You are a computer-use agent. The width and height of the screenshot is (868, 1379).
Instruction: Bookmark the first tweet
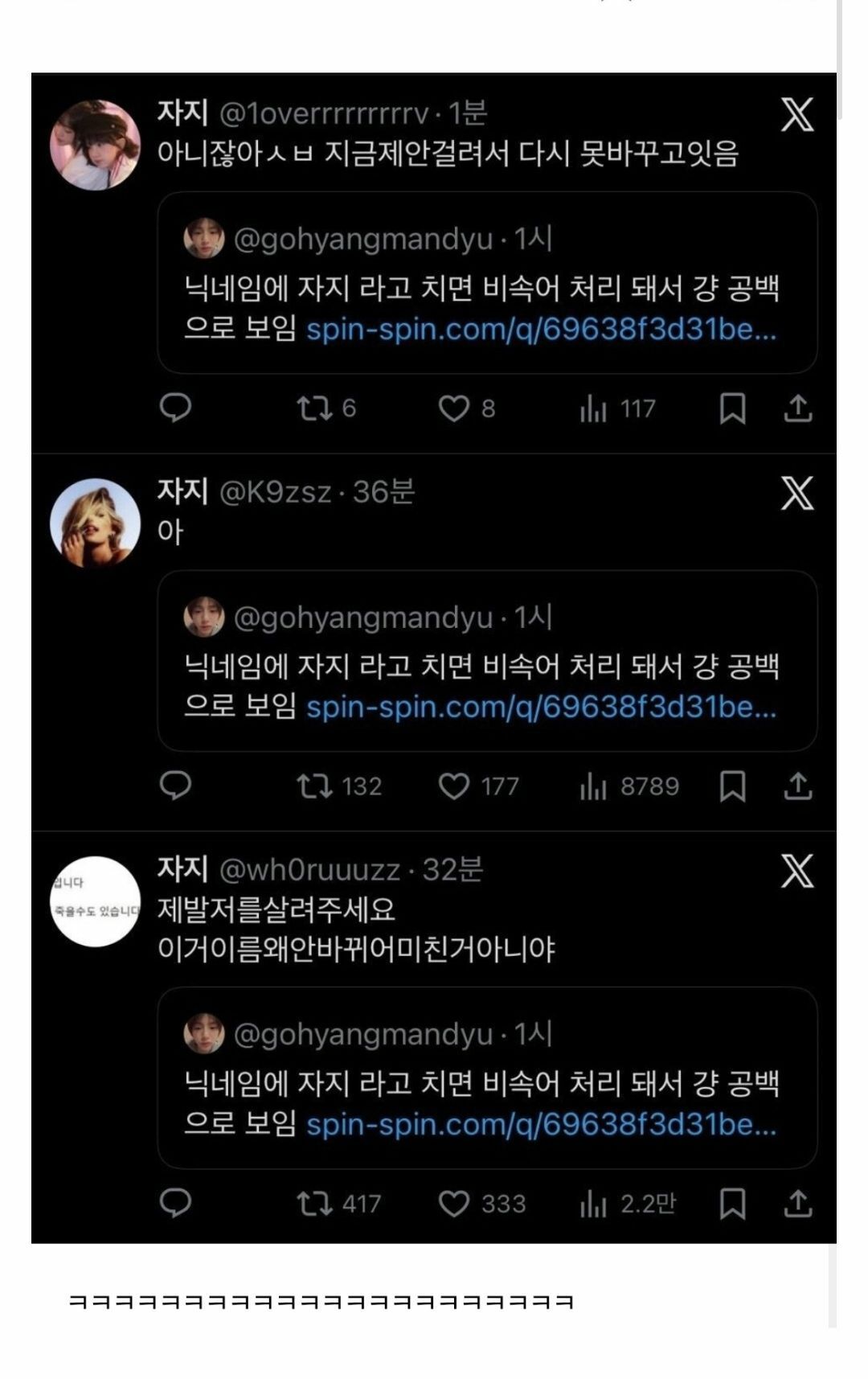pyautogui.click(x=734, y=410)
